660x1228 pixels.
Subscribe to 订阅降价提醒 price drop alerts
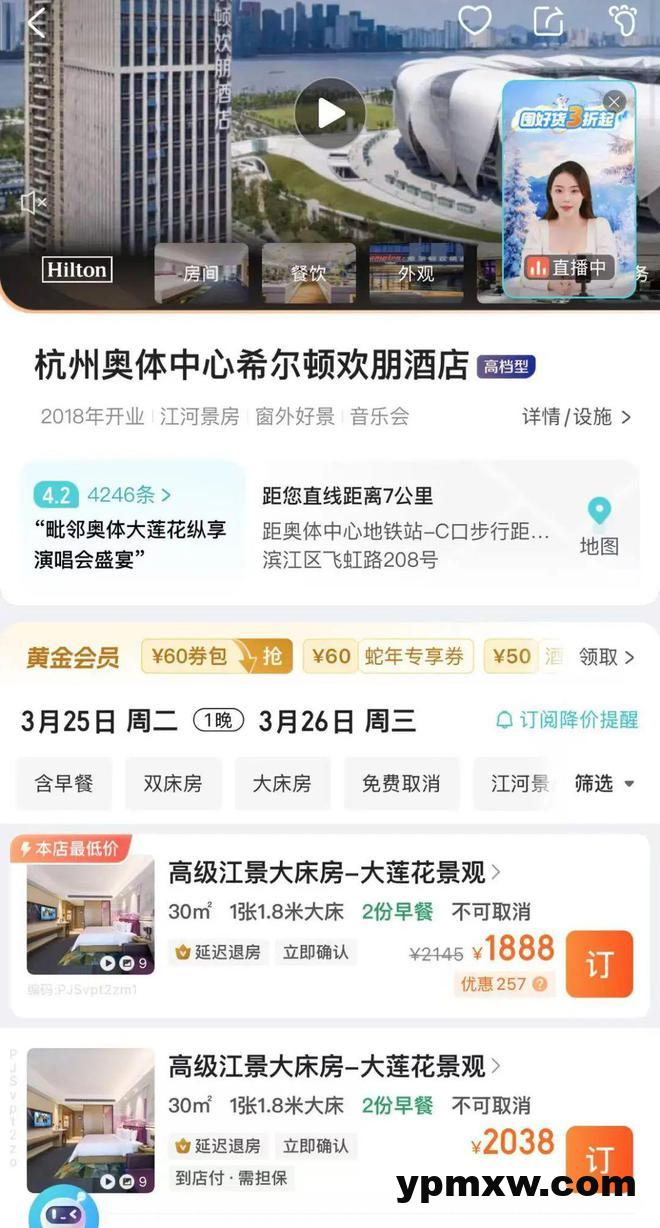coord(566,720)
